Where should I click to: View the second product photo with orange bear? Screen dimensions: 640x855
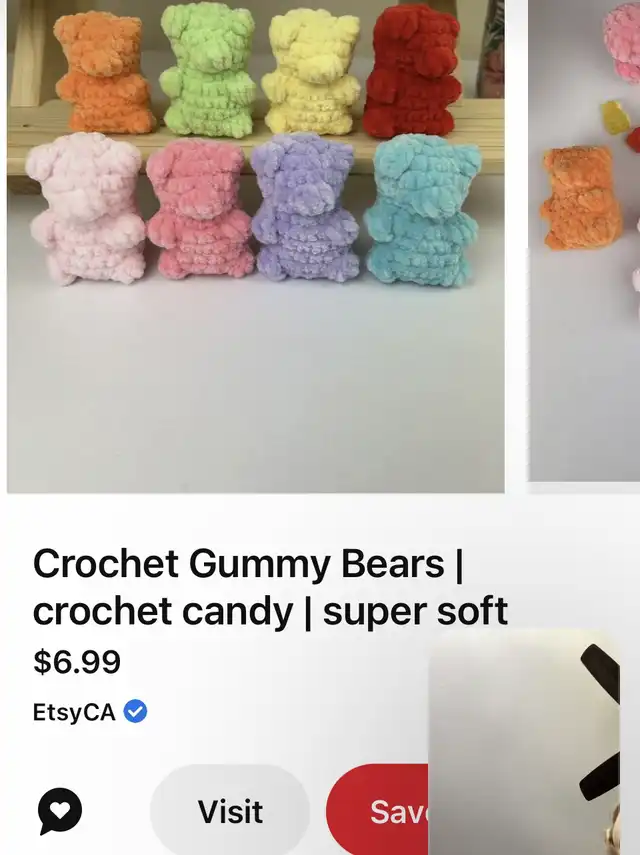tap(584, 240)
